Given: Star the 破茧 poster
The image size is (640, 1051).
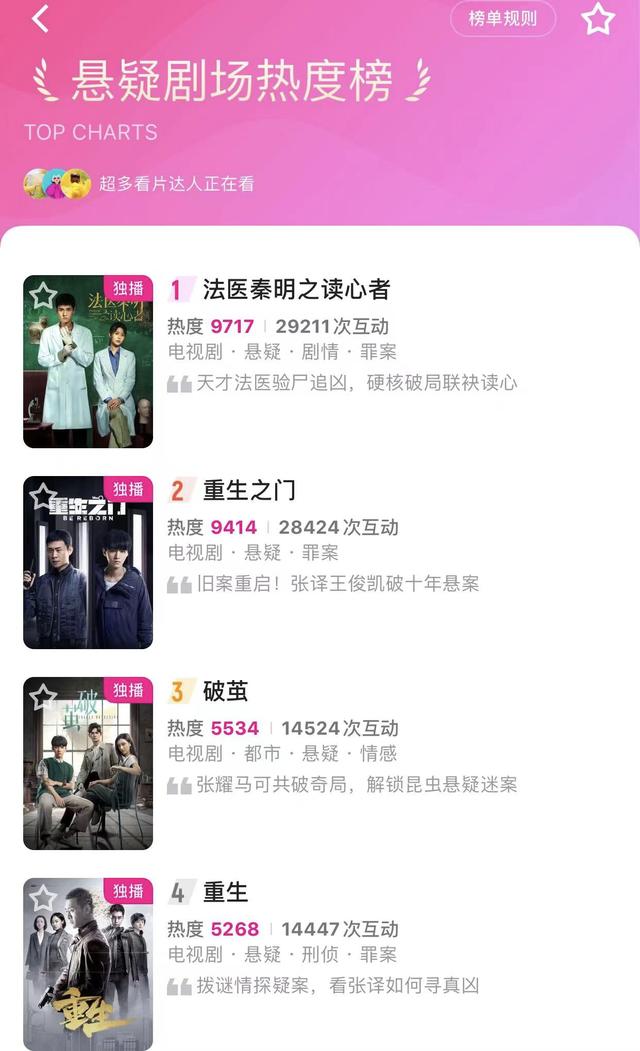Looking at the screenshot, I should (x=44, y=697).
